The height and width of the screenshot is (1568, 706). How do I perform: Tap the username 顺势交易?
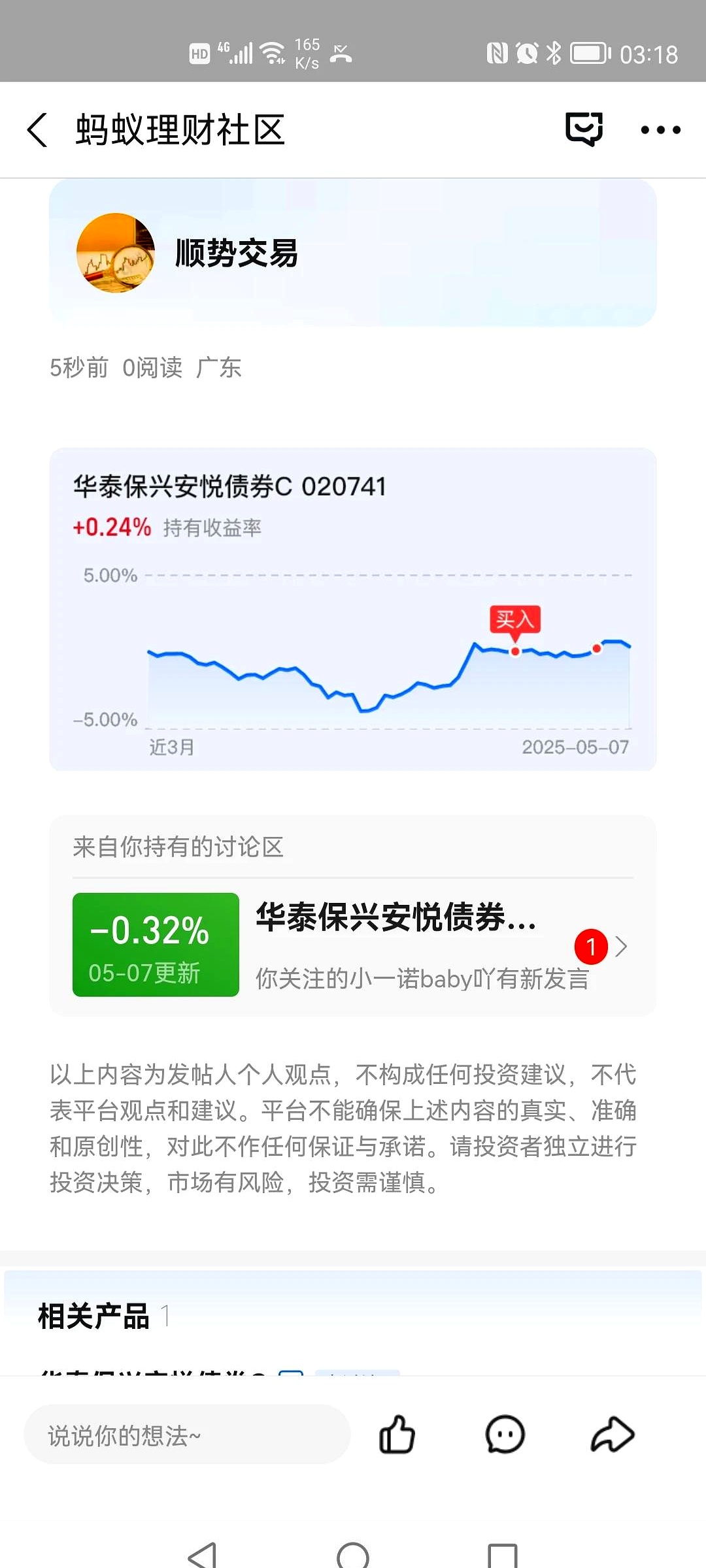[x=235, y=253]
